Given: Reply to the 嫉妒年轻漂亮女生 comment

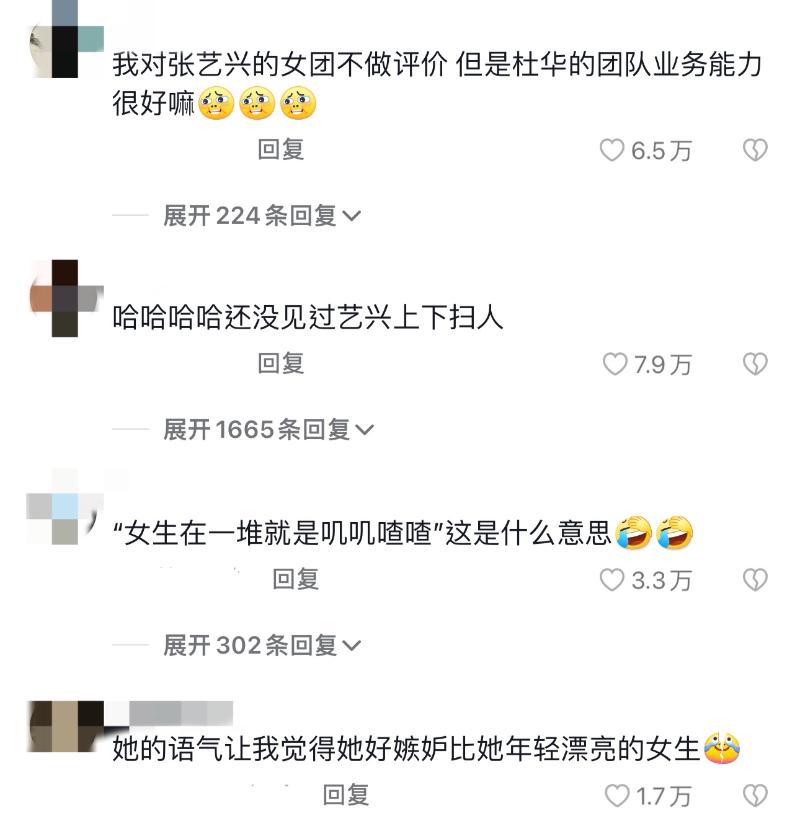Looking at the screenshot, I should point(346,795).
